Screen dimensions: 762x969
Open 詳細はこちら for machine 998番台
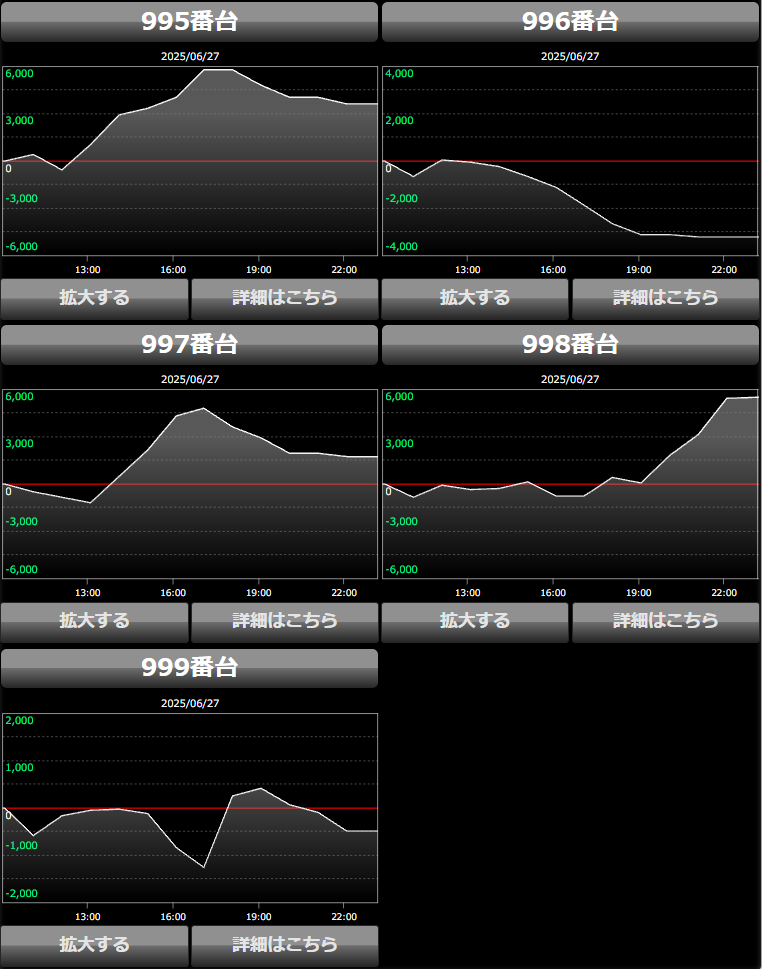pos(666,621)
